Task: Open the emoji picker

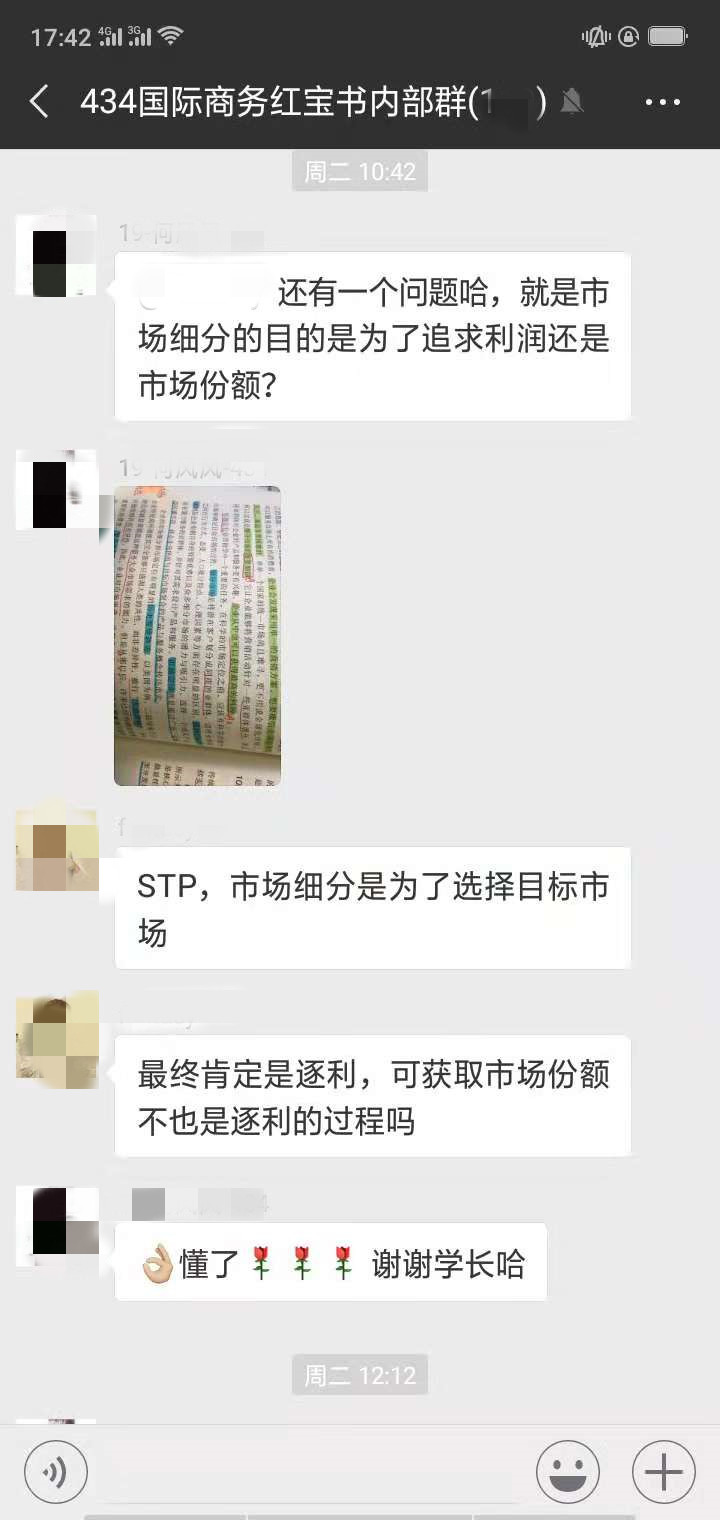Action: coord(568,1472)
